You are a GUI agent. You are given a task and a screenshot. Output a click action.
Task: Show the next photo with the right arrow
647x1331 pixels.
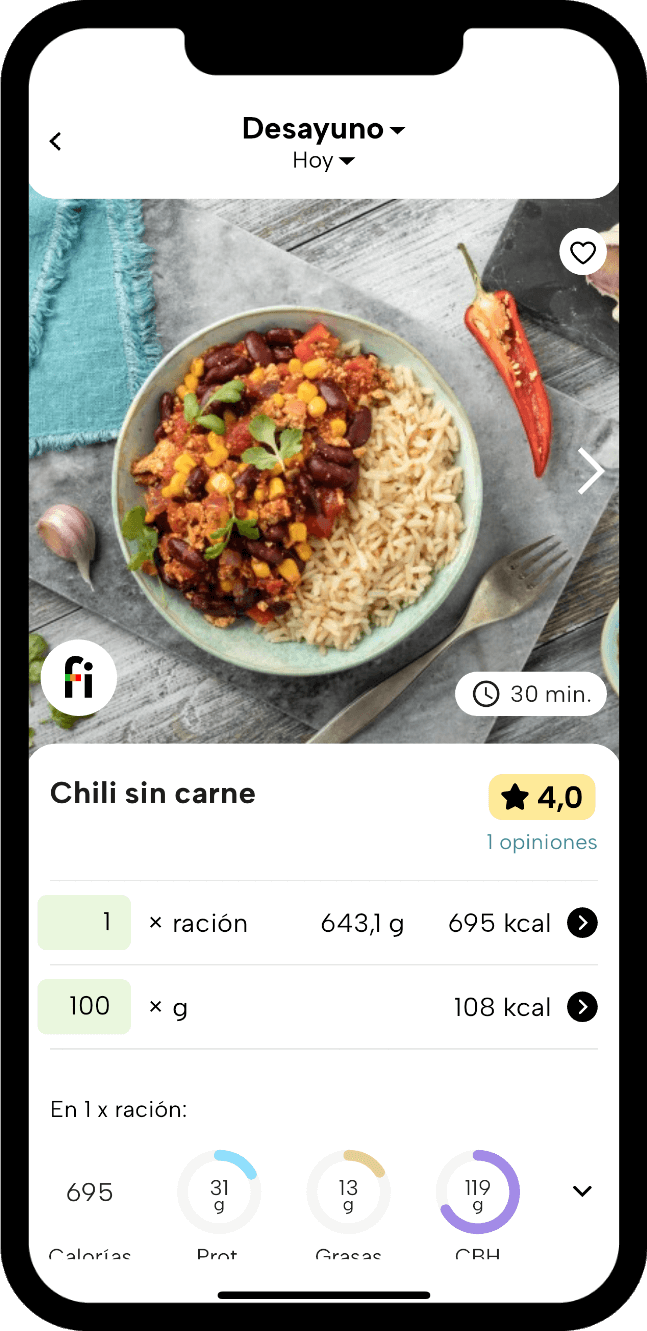(590, 471)
